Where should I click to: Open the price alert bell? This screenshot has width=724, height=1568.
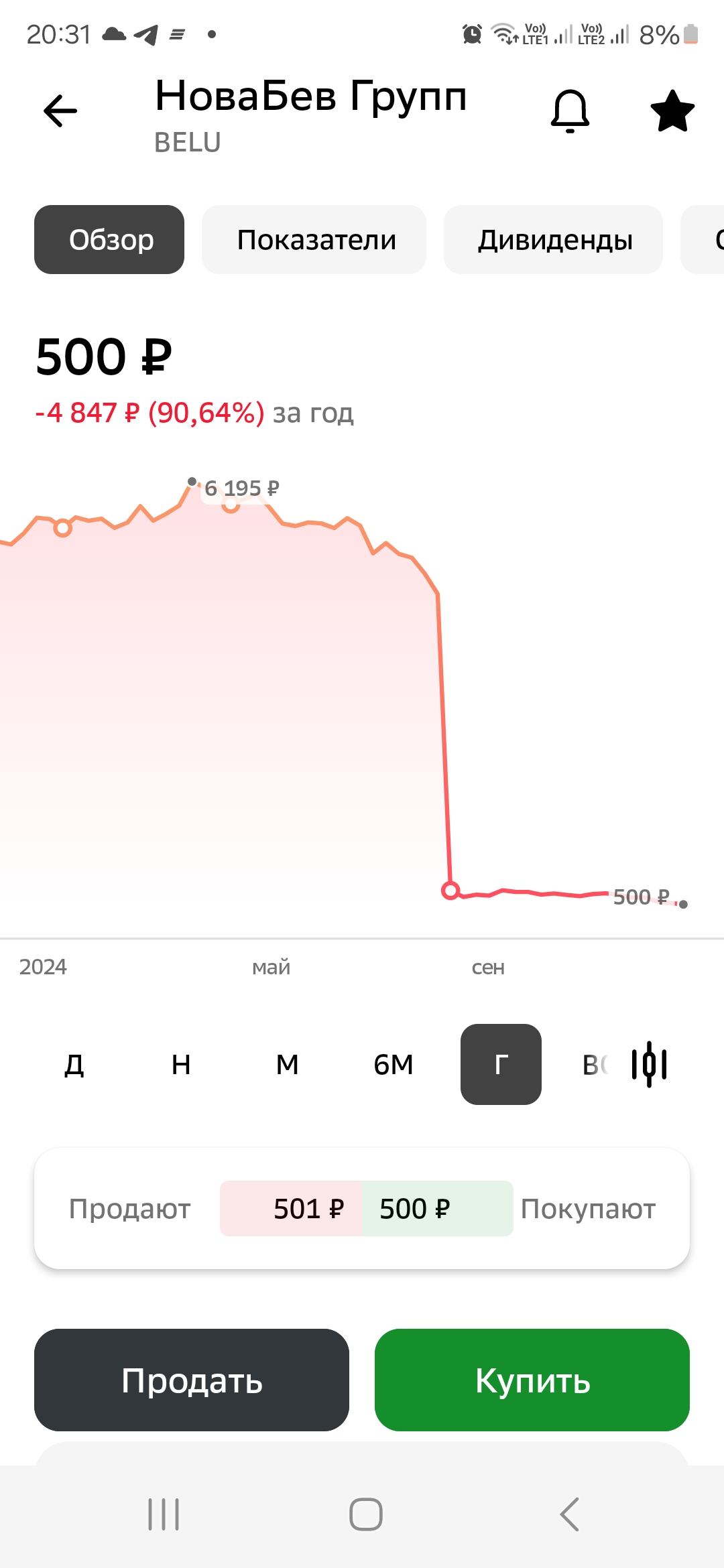570,111
